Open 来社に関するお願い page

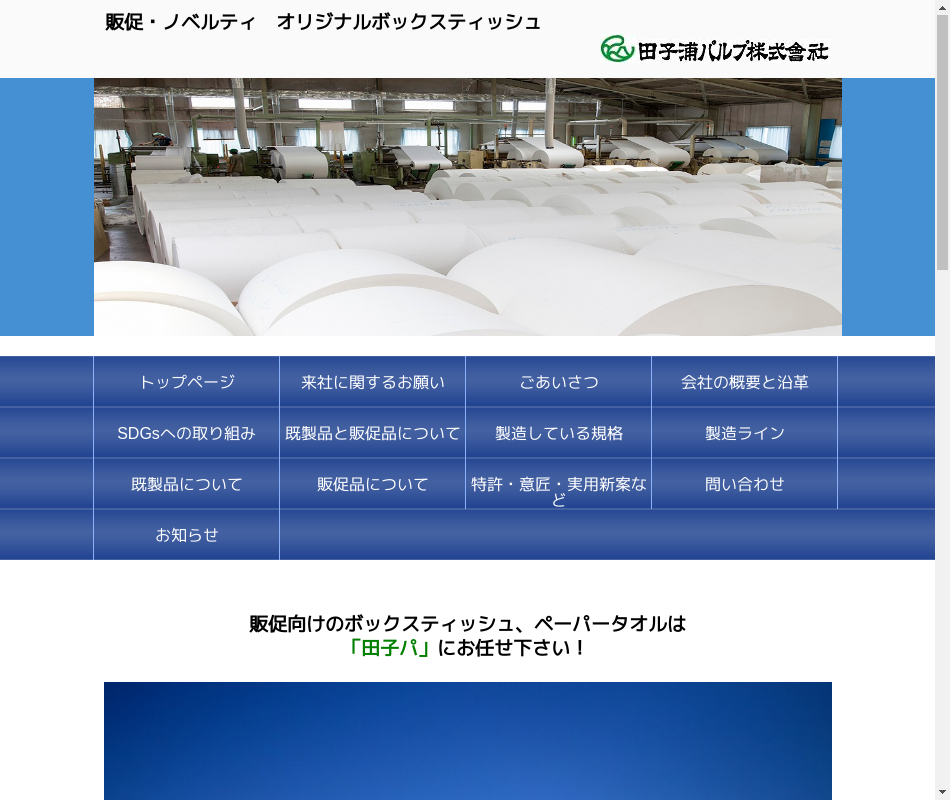pyautogui.click(x=372, y=382)
